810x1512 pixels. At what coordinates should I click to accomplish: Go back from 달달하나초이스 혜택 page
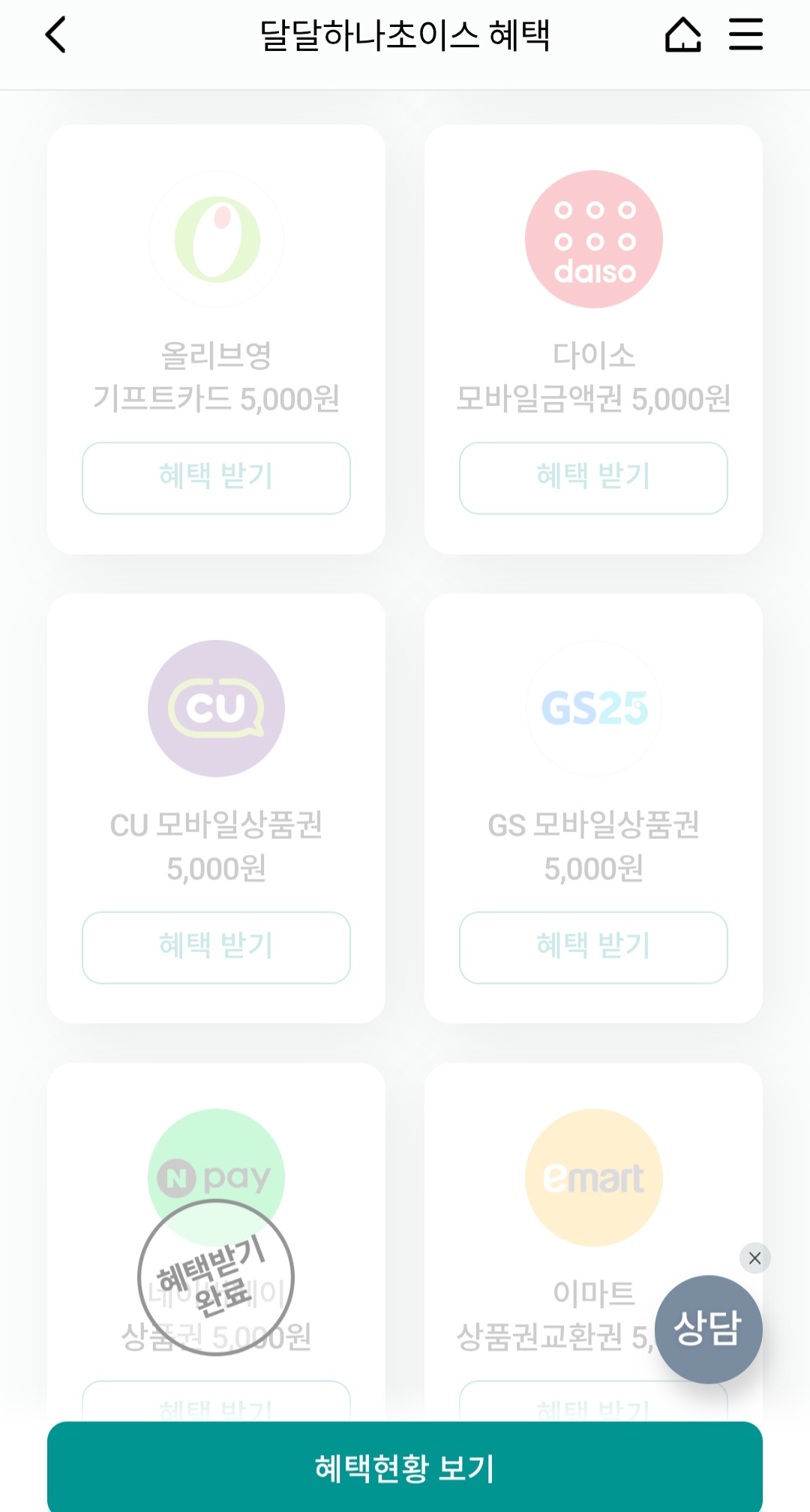56,35
